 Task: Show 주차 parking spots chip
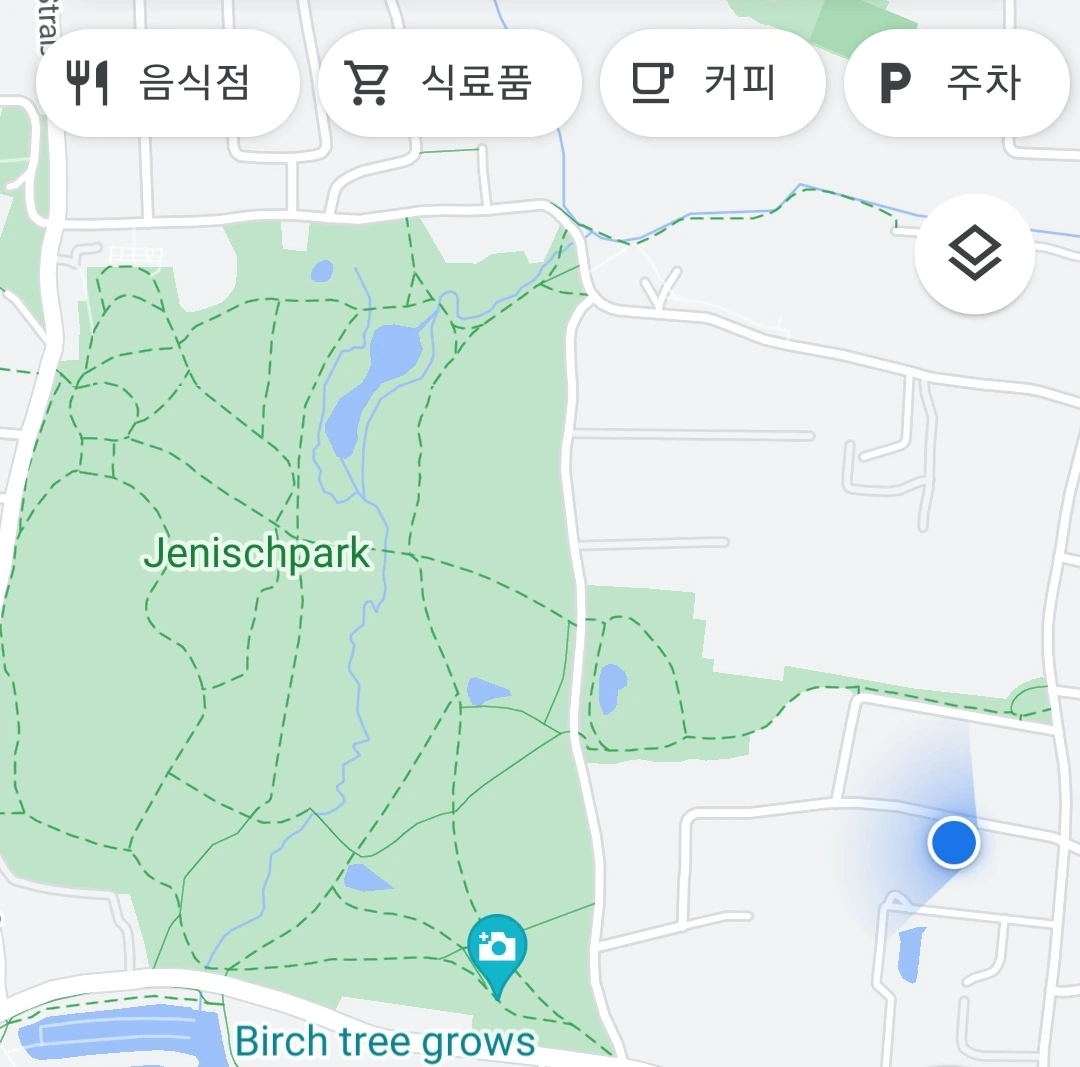click(x=956, y=83)
